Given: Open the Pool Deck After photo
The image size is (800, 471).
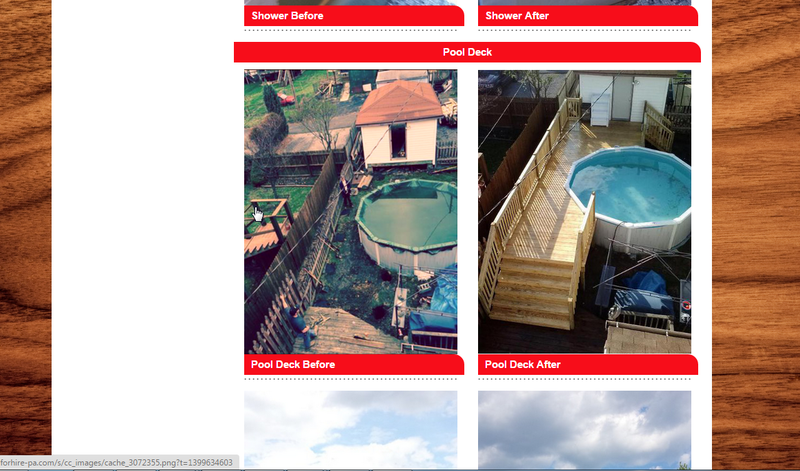Looking at the screenshot, I should [x=584, y=211].
